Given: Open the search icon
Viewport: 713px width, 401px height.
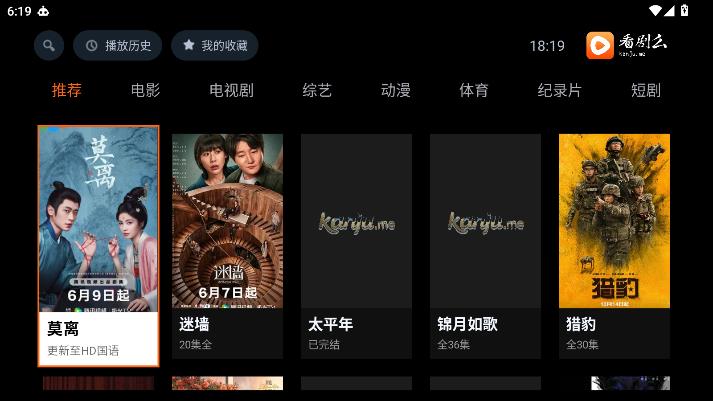Looking at the screenshot, I should pos(49,45).
